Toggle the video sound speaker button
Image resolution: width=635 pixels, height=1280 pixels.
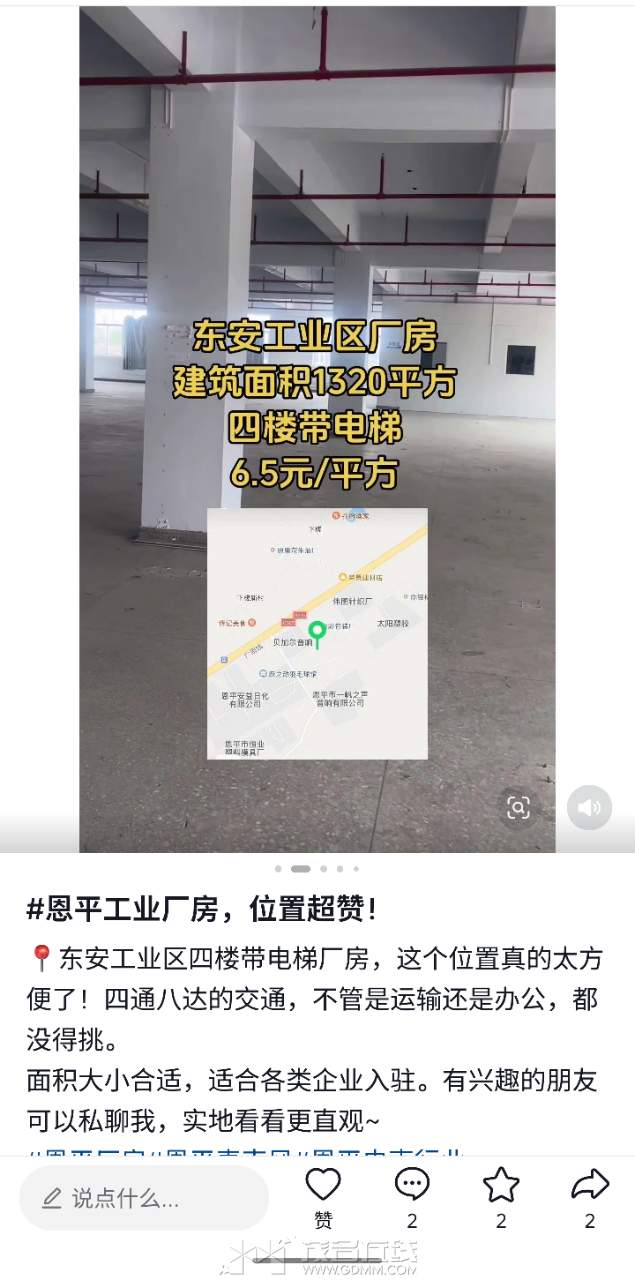pos(589,807)
